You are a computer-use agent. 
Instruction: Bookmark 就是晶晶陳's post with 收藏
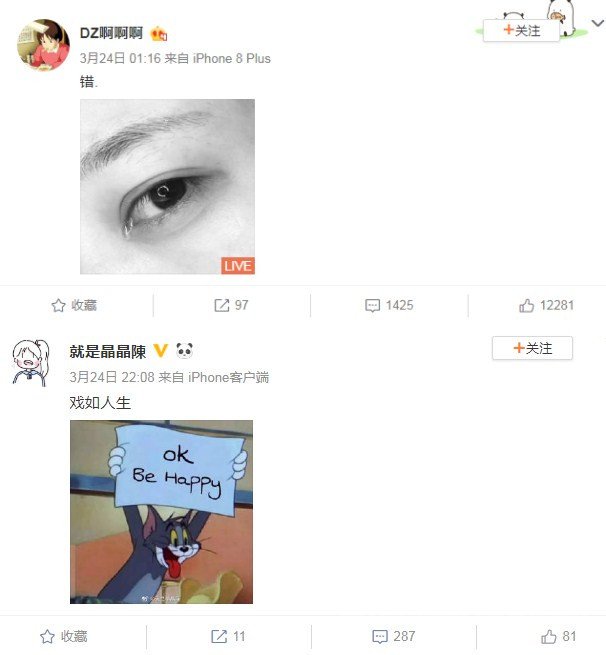pos(64,636)
